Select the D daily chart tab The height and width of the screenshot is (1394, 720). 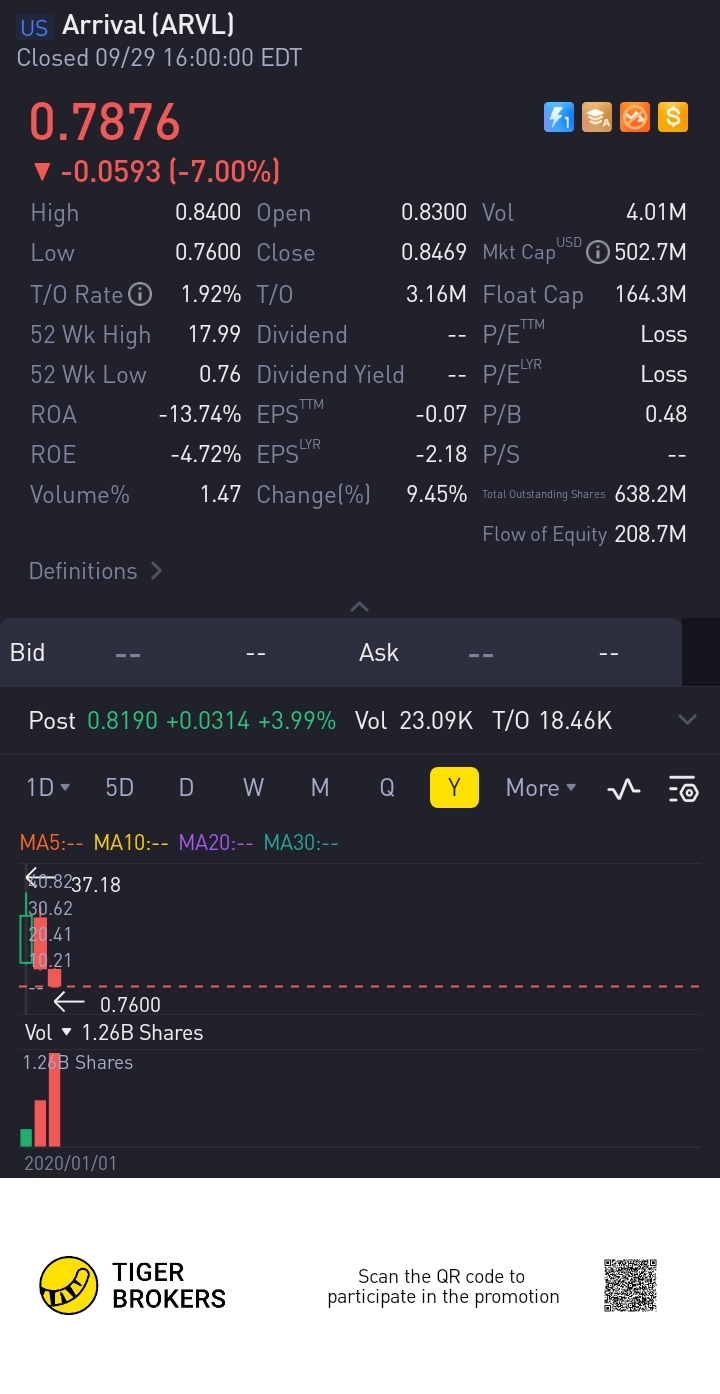186,788
